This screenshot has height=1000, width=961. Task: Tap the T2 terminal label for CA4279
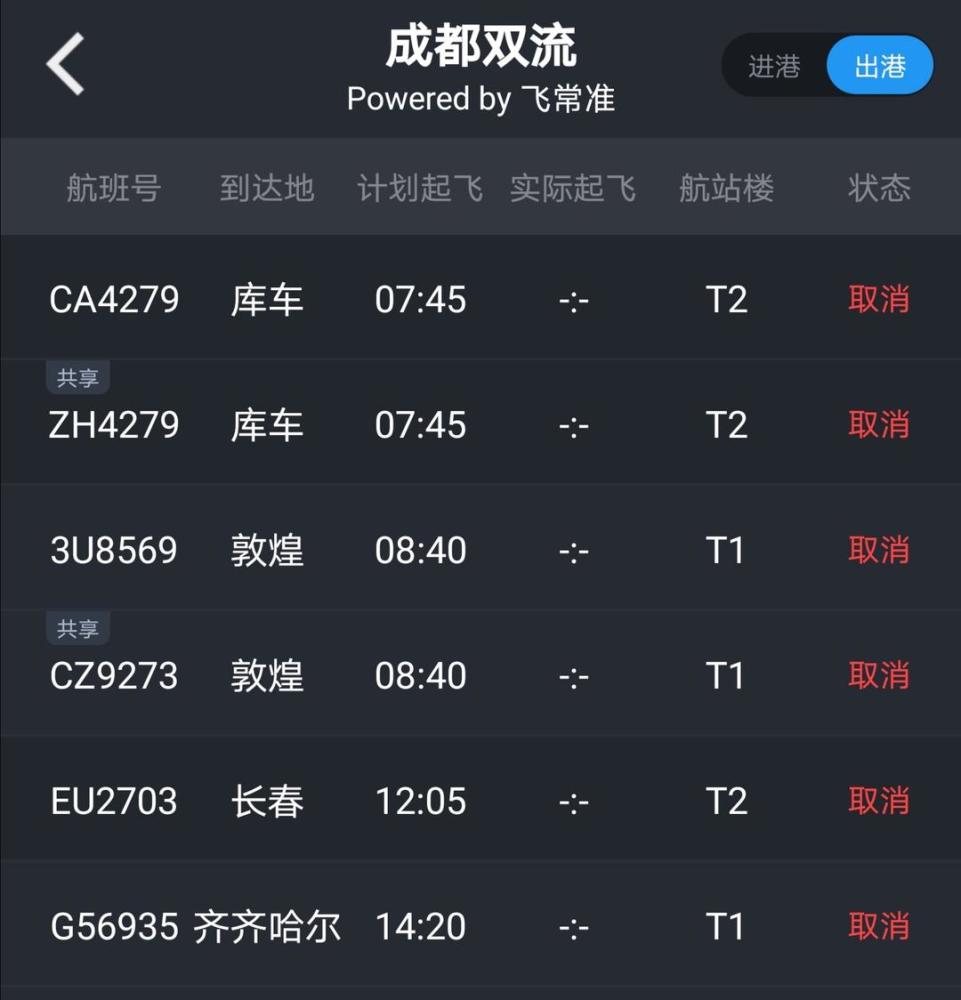pyautogui.click(x=728, y=299)
